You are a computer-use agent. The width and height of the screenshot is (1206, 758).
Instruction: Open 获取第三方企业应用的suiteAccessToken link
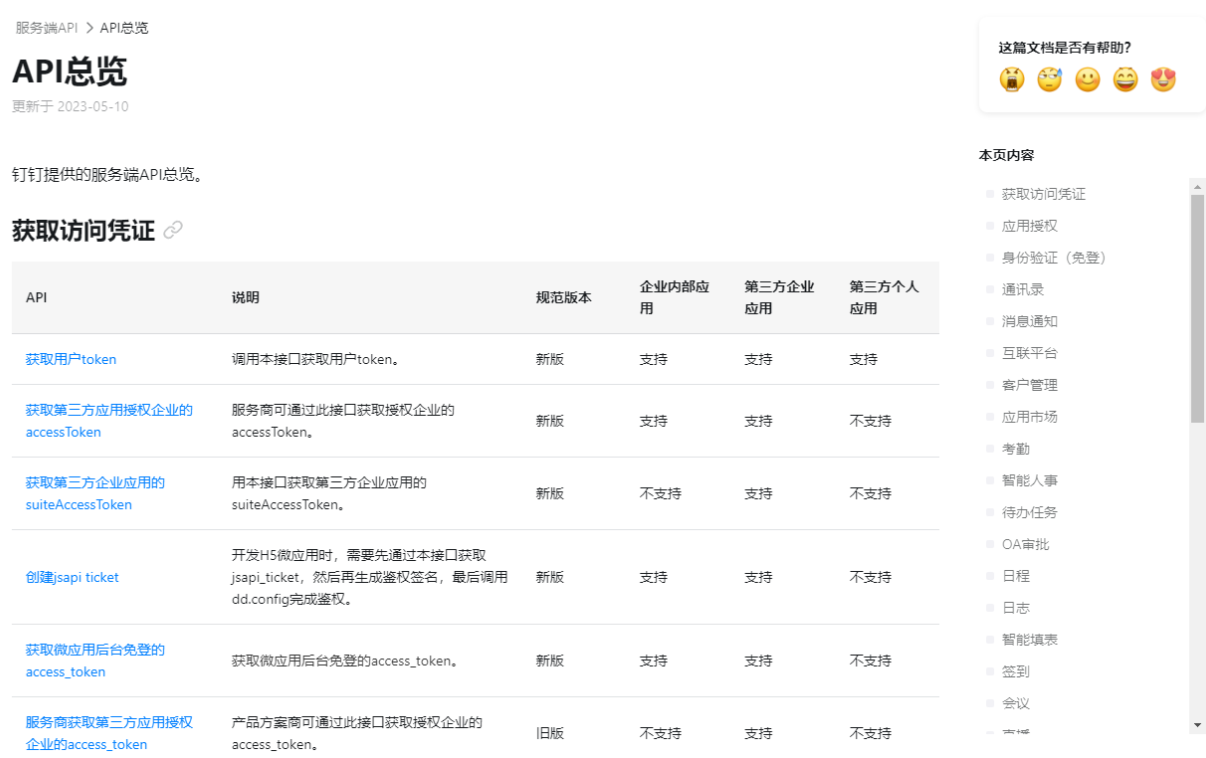click(95, 483)
